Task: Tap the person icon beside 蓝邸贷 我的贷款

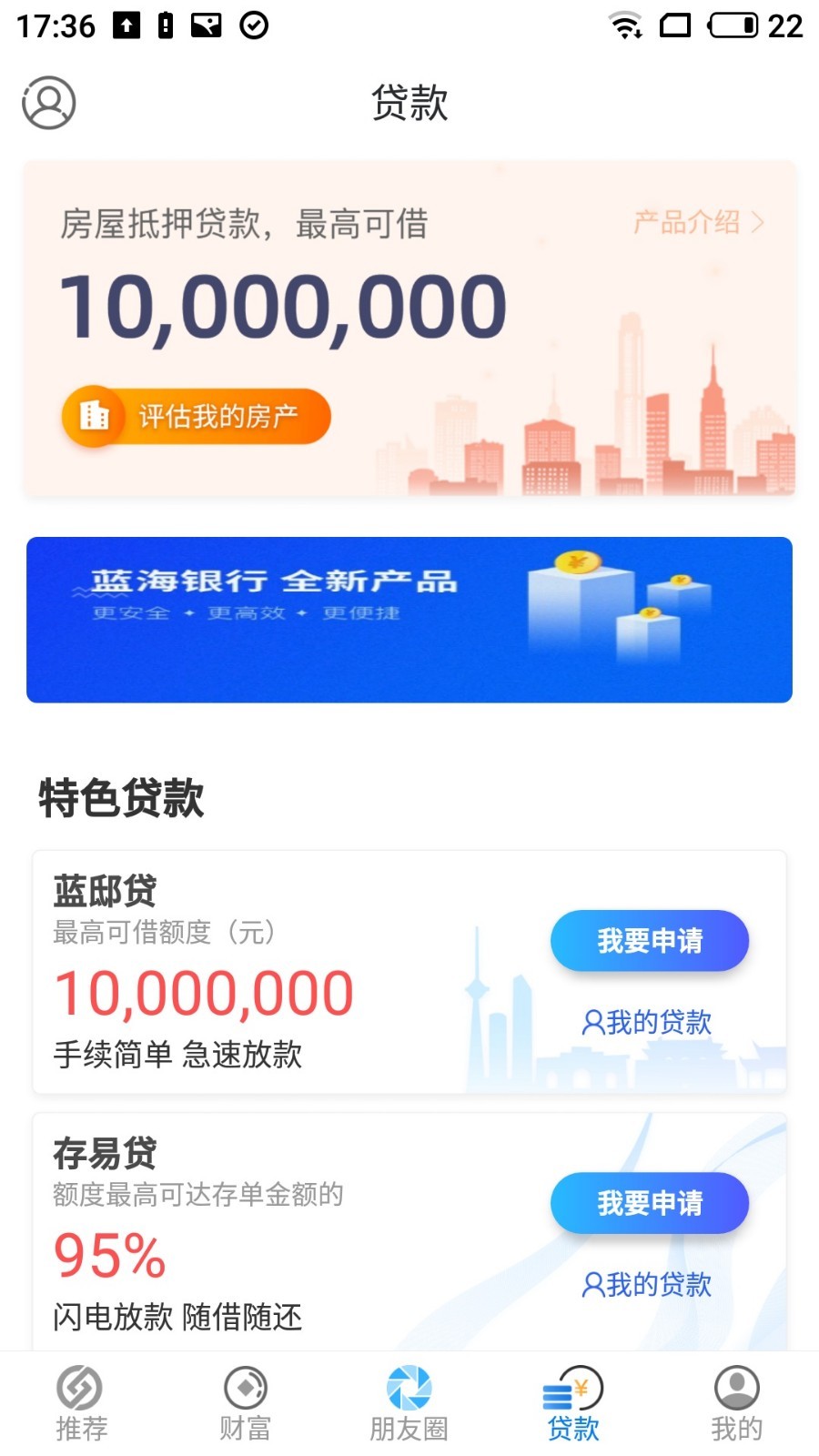Action: pyautogui.click(x=591, y=1022)
